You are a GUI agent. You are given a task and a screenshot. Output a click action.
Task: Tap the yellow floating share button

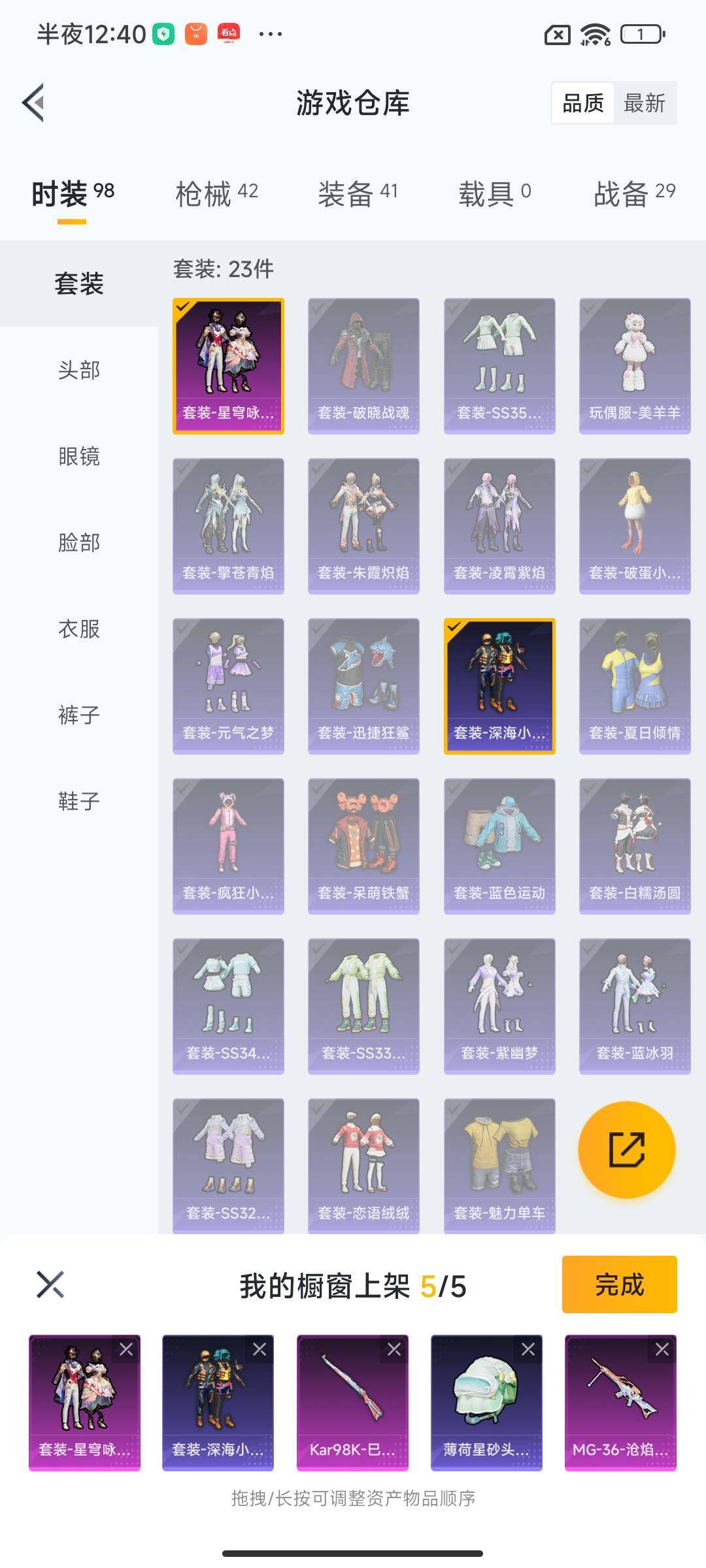(x=626, y=1150)
